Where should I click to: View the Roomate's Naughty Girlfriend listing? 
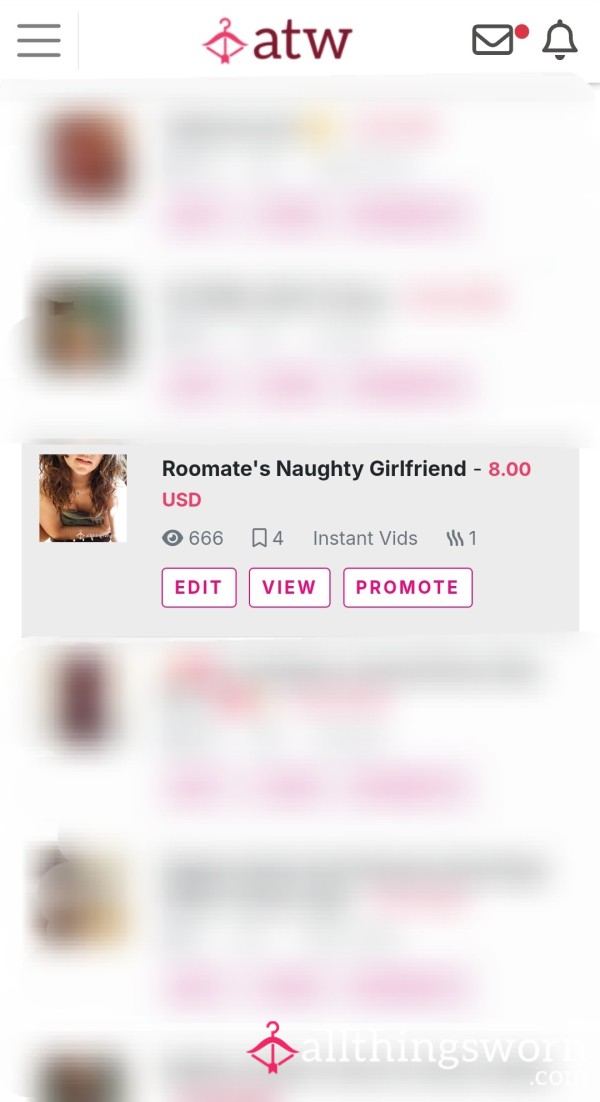tap(289, 588)
